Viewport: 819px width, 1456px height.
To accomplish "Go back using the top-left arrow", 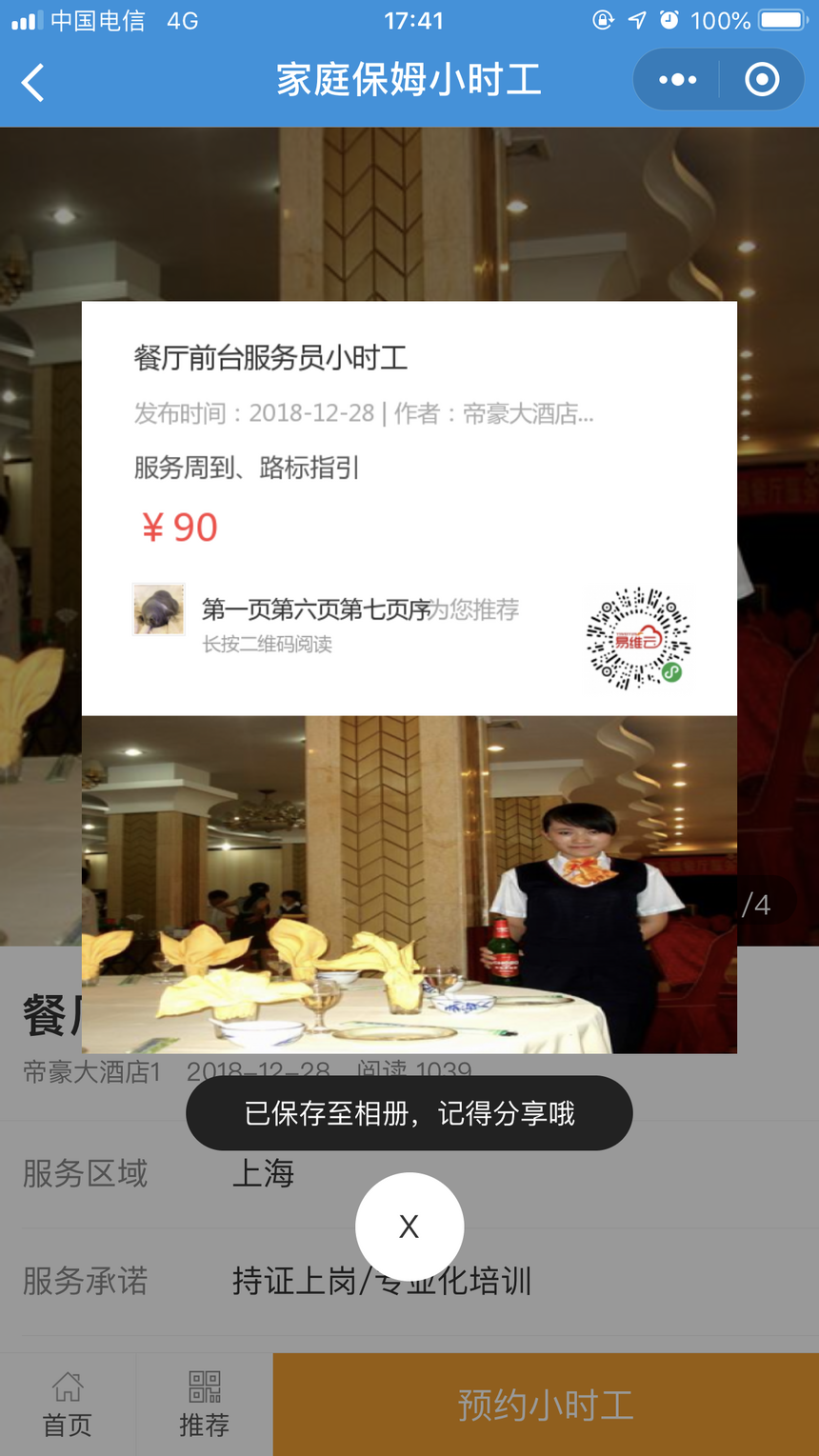I will pos(33,83).
